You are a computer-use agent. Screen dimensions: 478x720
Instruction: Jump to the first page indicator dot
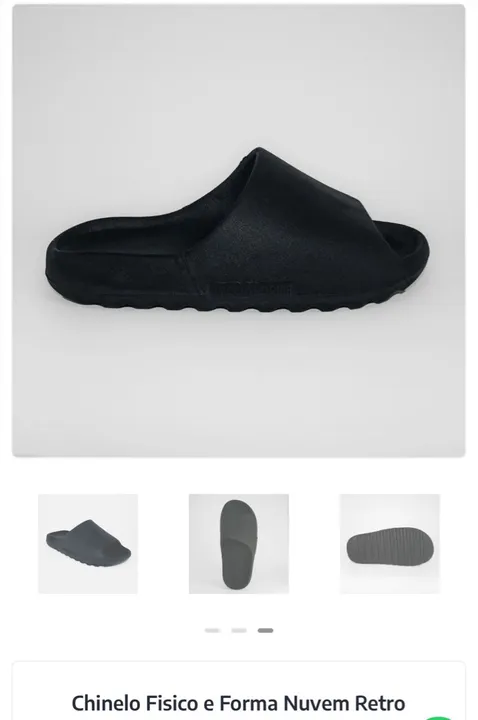pos(212,630)
